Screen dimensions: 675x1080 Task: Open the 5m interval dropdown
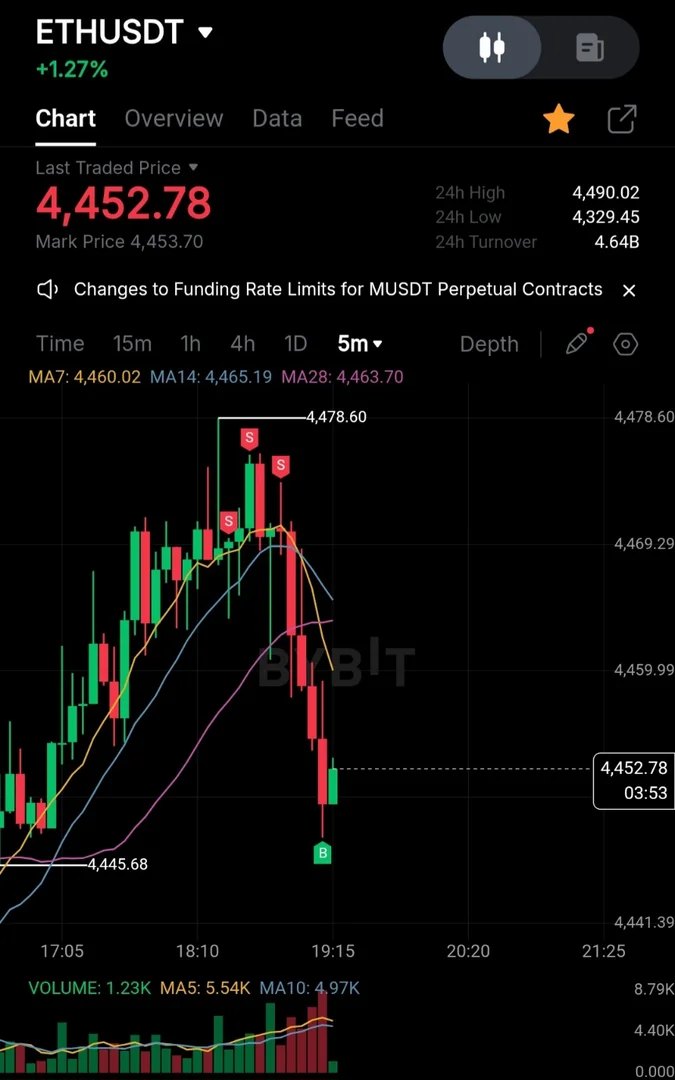[360, 344]
